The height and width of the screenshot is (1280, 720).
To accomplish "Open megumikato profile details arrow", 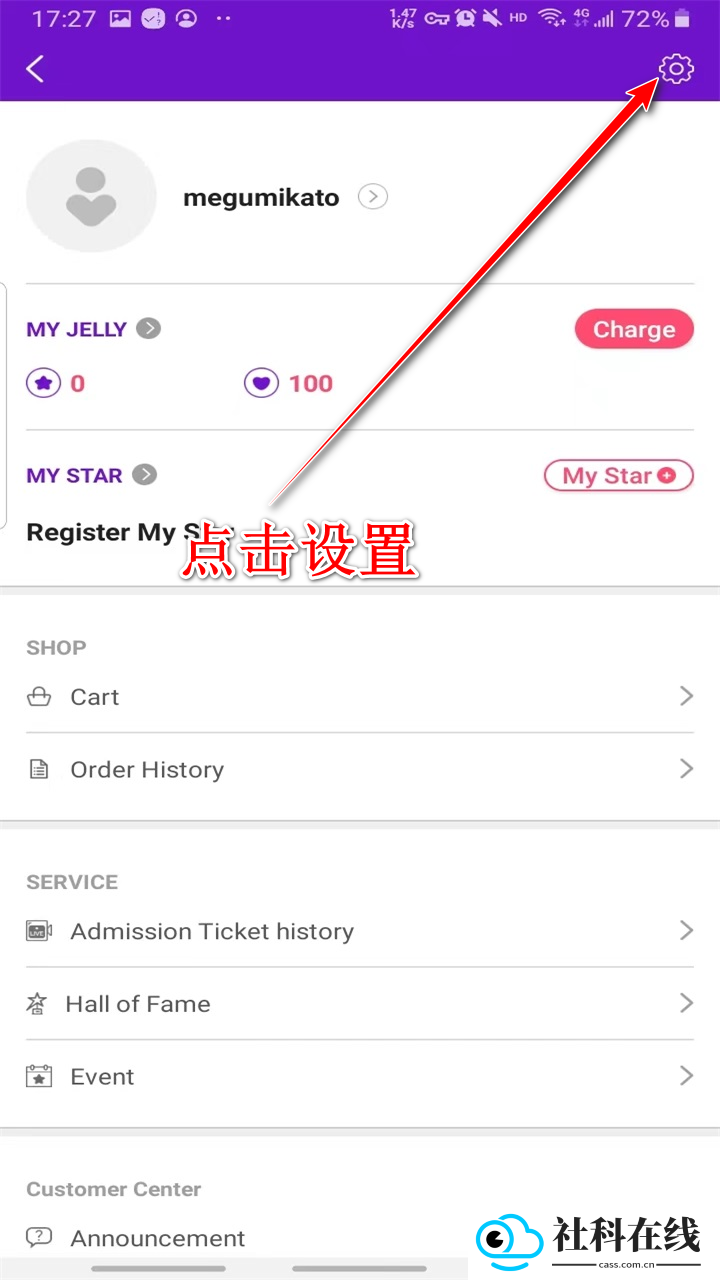I will pyautogui.click(x=373, y=197).
